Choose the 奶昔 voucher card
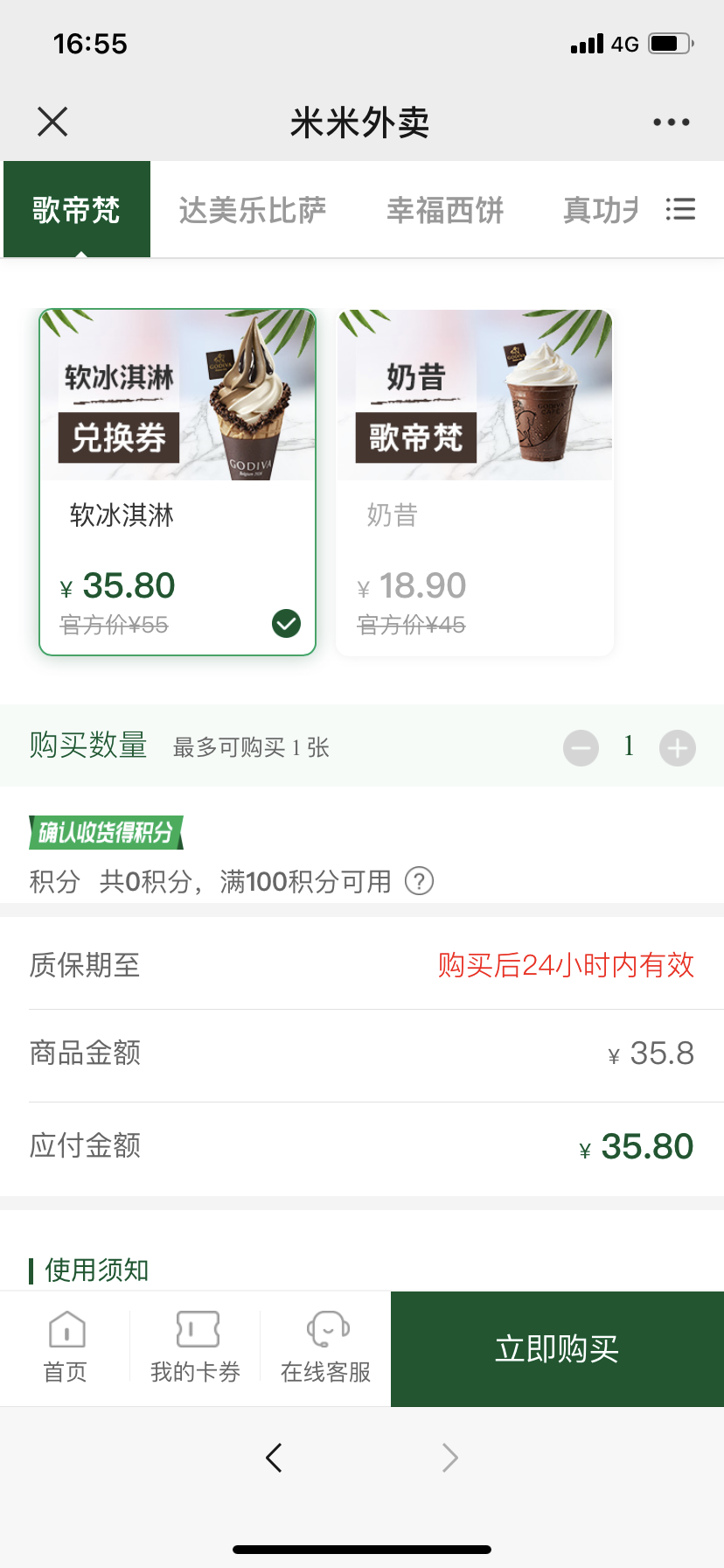The image size is (724, 1568). 475,481
